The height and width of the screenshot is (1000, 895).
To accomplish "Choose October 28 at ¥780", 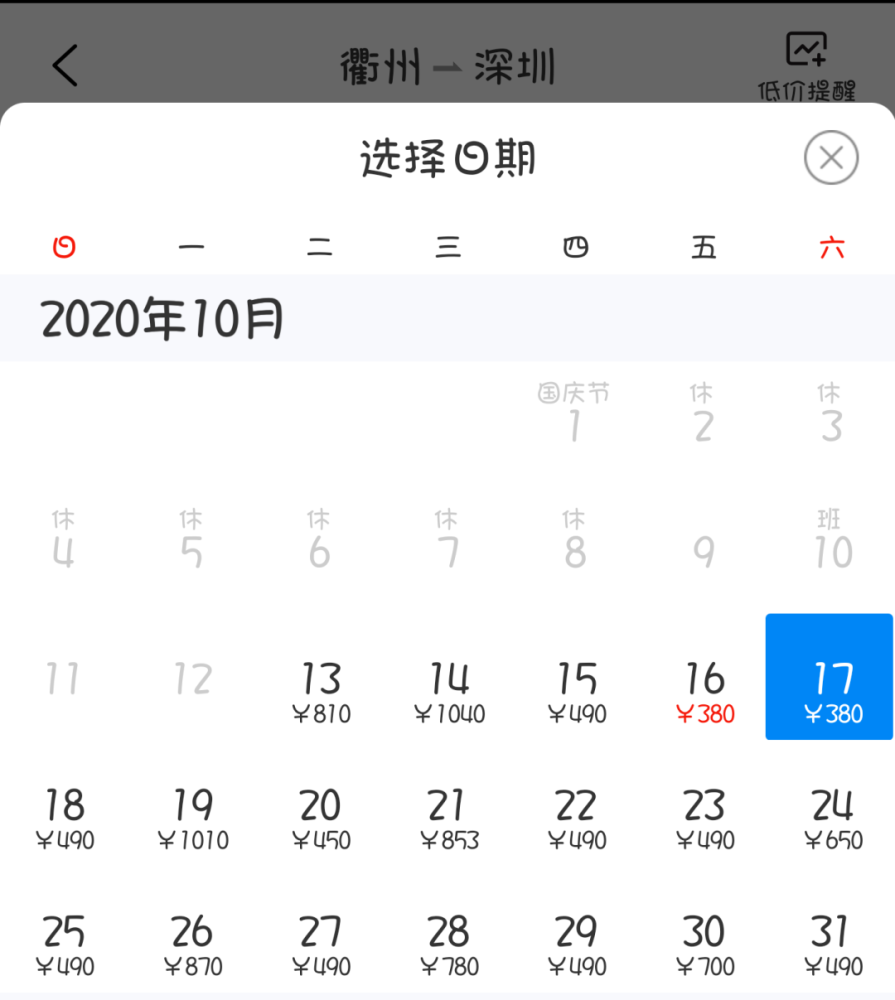I will pyautogui.click(x=448, y=945).
